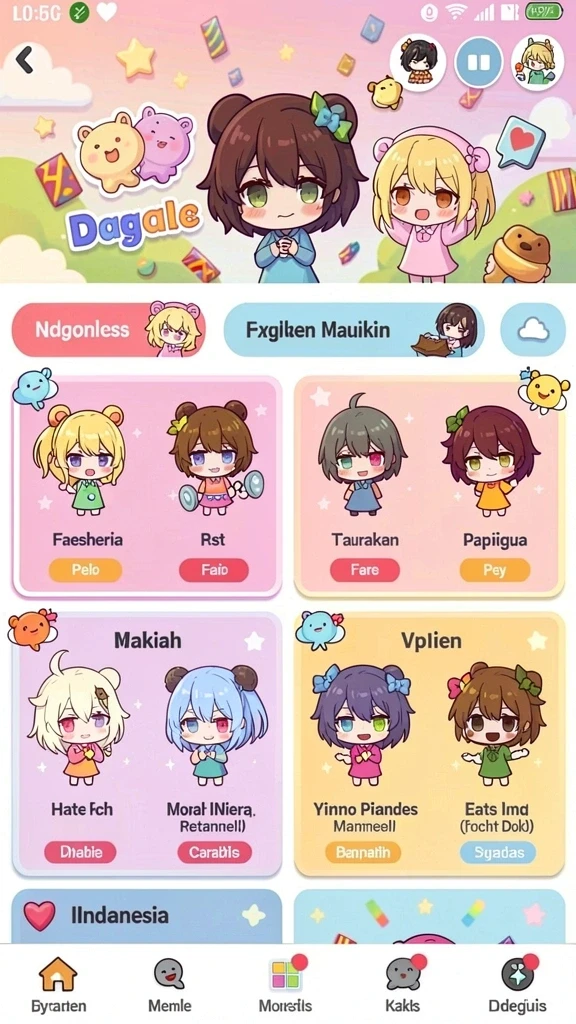Tap the Dhabie button under Hate Fch

pyautogui.click(x=80, y=852)
